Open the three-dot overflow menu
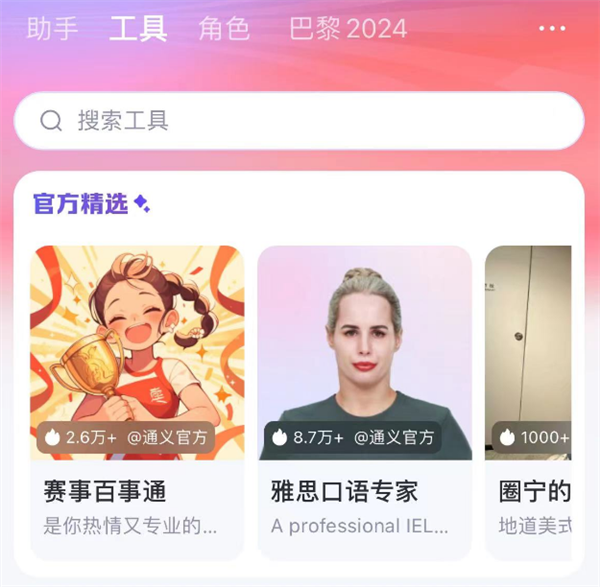The width and height of the screenshot is (600, 587). coord(552,28)
